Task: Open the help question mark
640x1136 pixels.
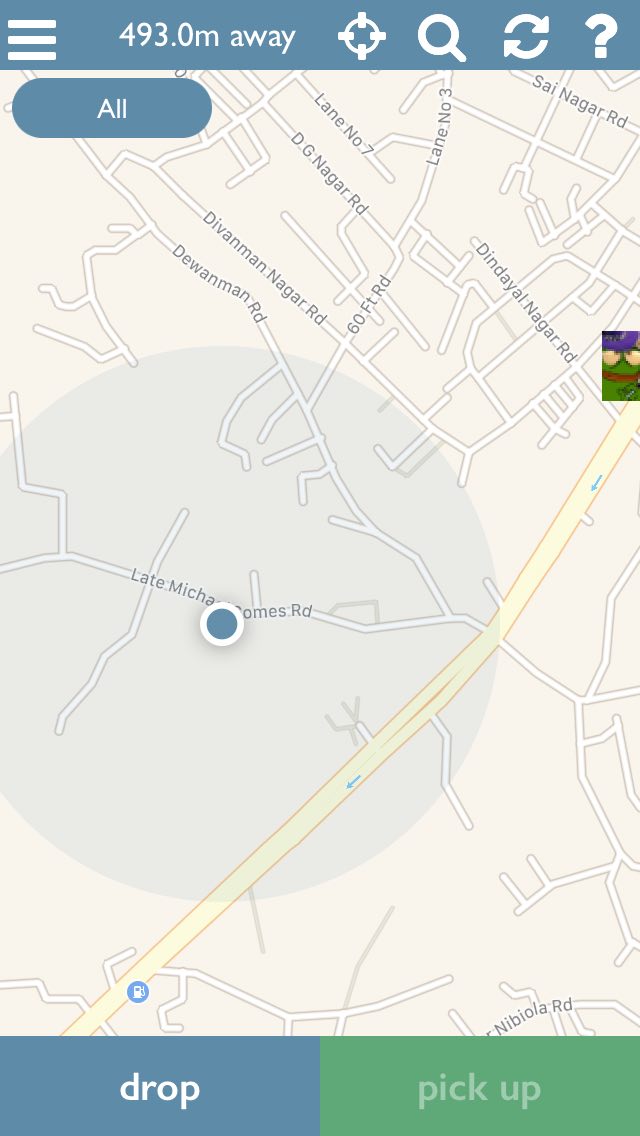Action: point(601,36)
